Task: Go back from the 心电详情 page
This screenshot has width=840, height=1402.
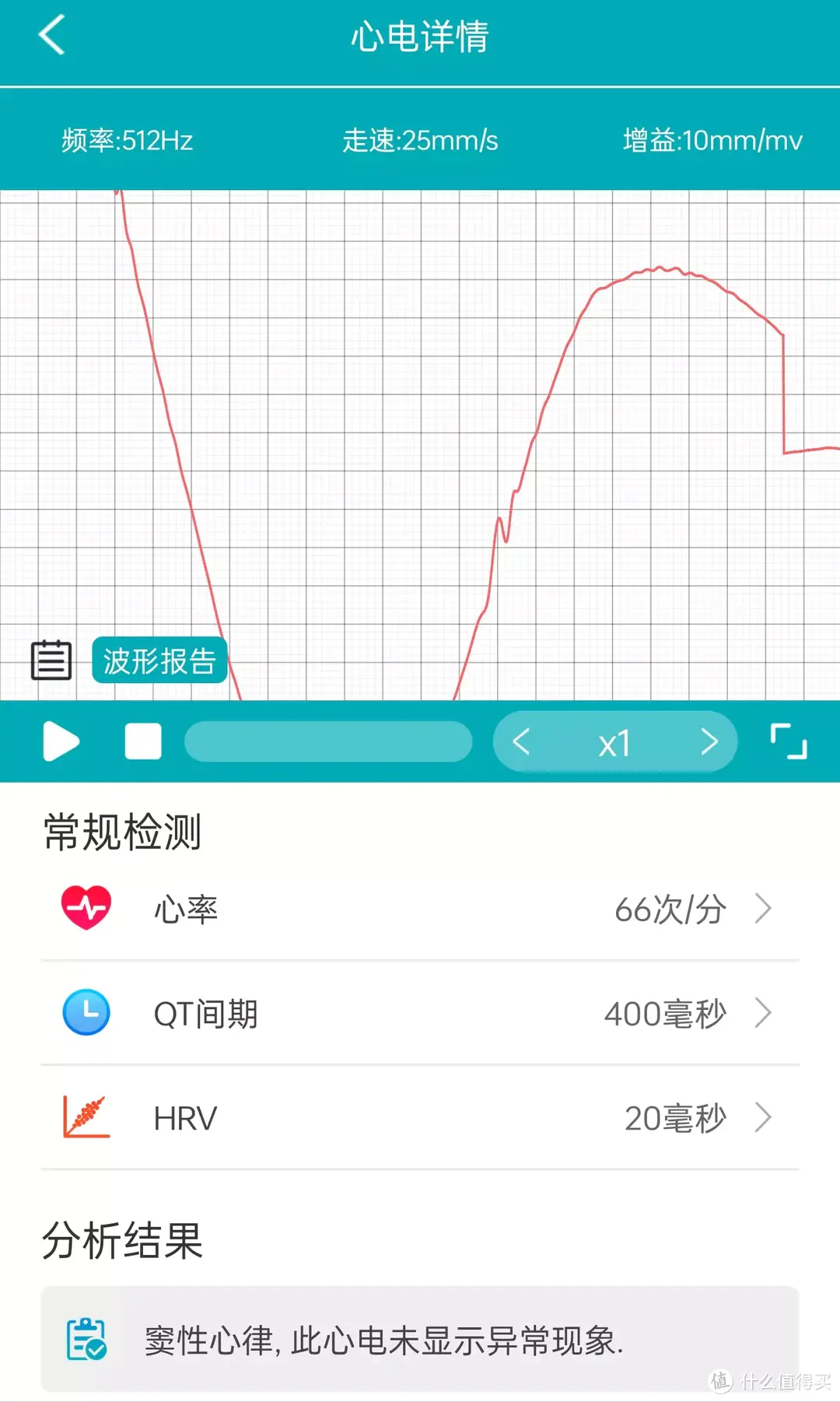Action: point(52,36)
